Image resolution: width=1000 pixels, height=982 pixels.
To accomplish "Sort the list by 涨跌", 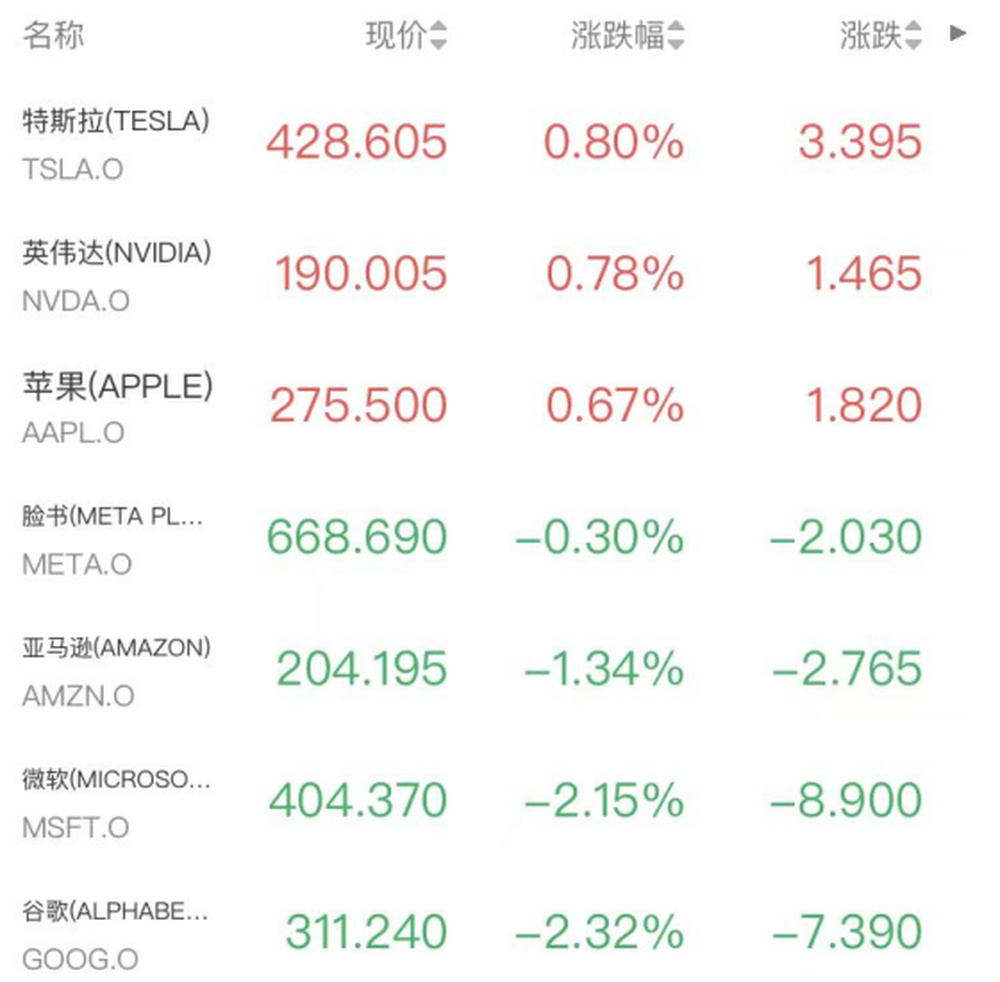I will (881, 37).
